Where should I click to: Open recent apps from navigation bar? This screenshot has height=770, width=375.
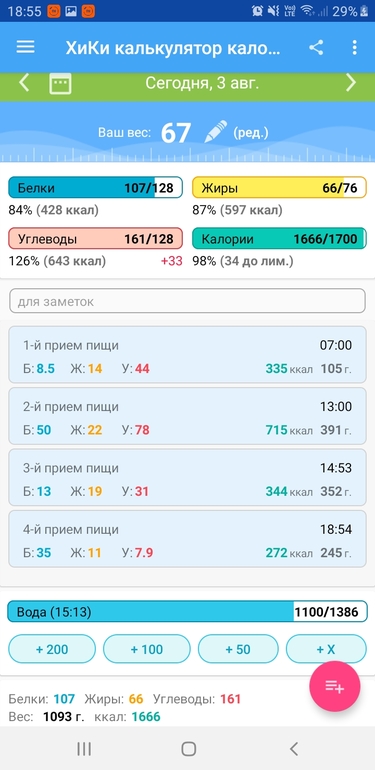[x=84, y=748]
